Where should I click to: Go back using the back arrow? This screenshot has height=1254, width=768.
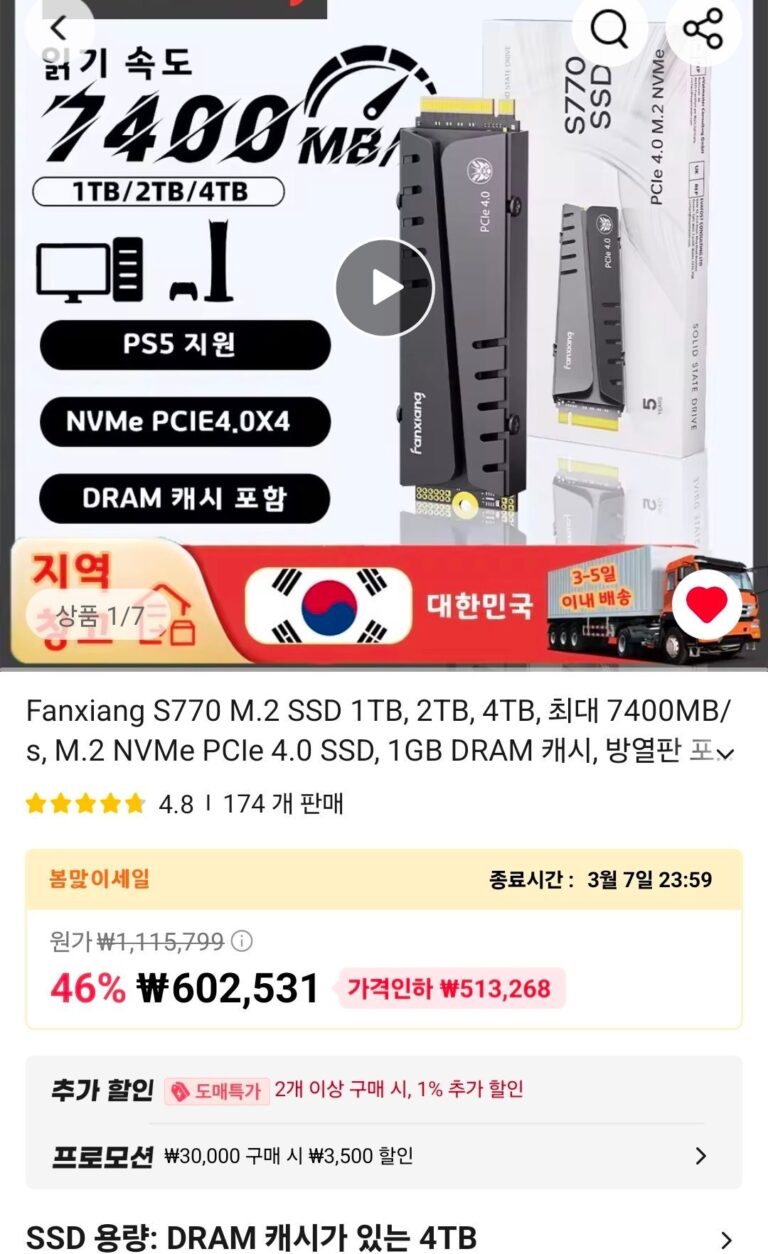(58, 28)
